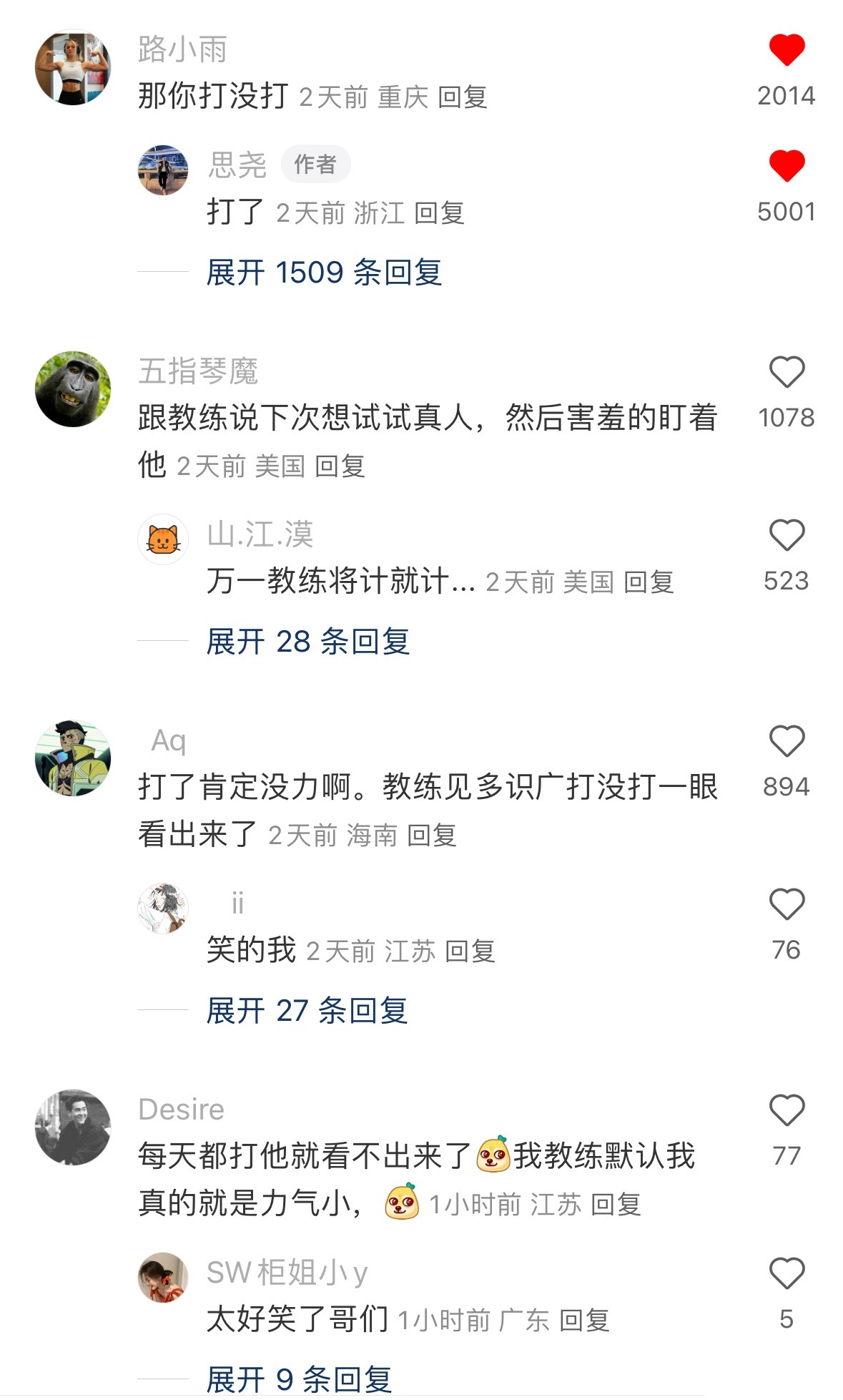Like 五指琴魔's comment

pyautogui.click(x=786, y=372)
